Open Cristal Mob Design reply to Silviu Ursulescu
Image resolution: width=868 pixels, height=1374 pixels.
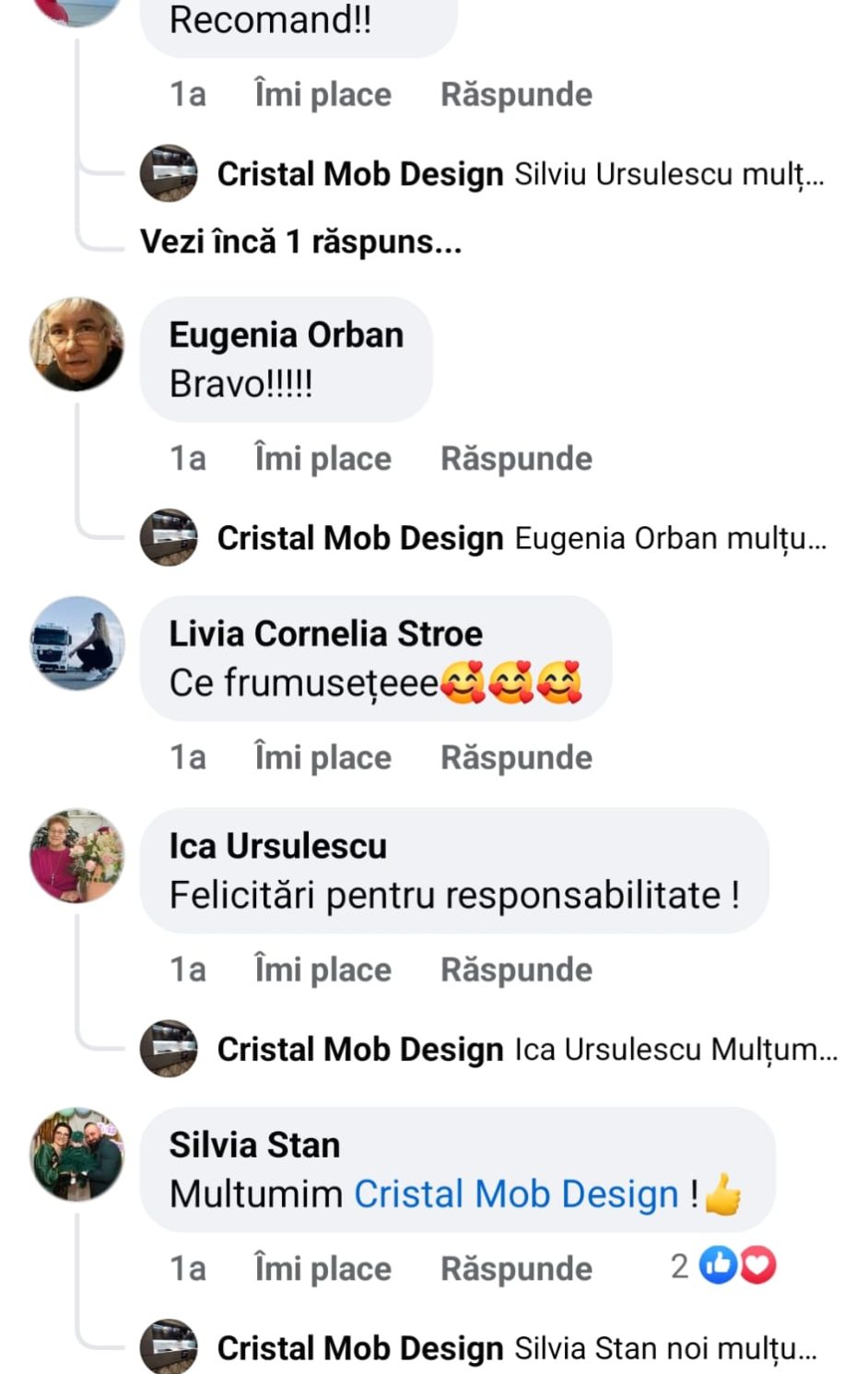(x=521, y=174)
